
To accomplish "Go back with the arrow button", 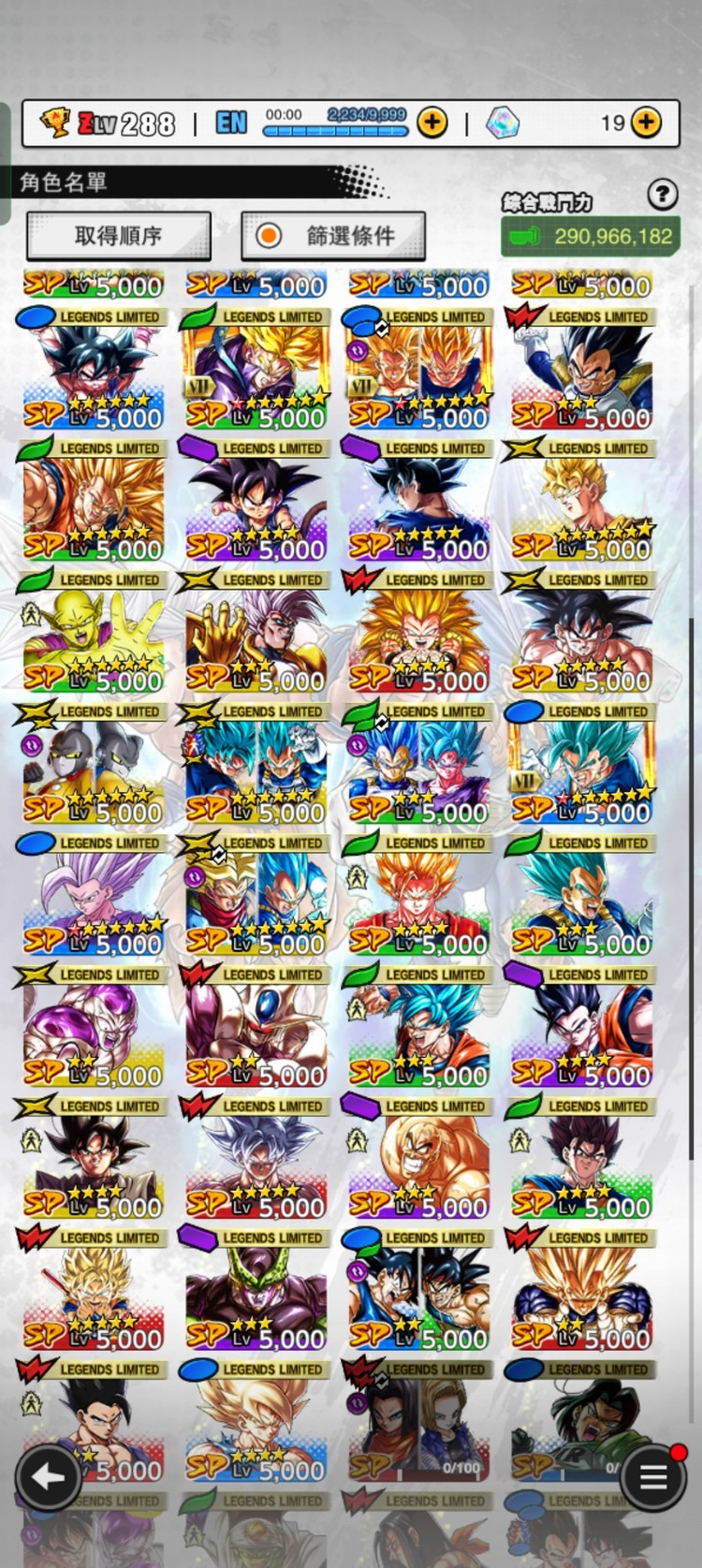I will [x=47, y=1477].
